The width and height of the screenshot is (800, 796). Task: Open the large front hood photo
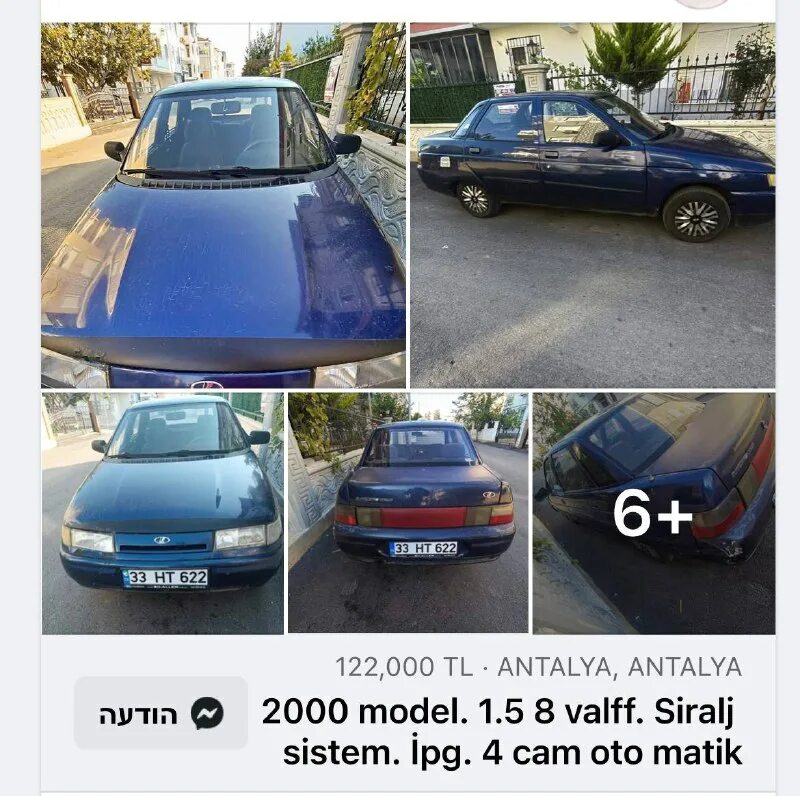tap(223, 206)
